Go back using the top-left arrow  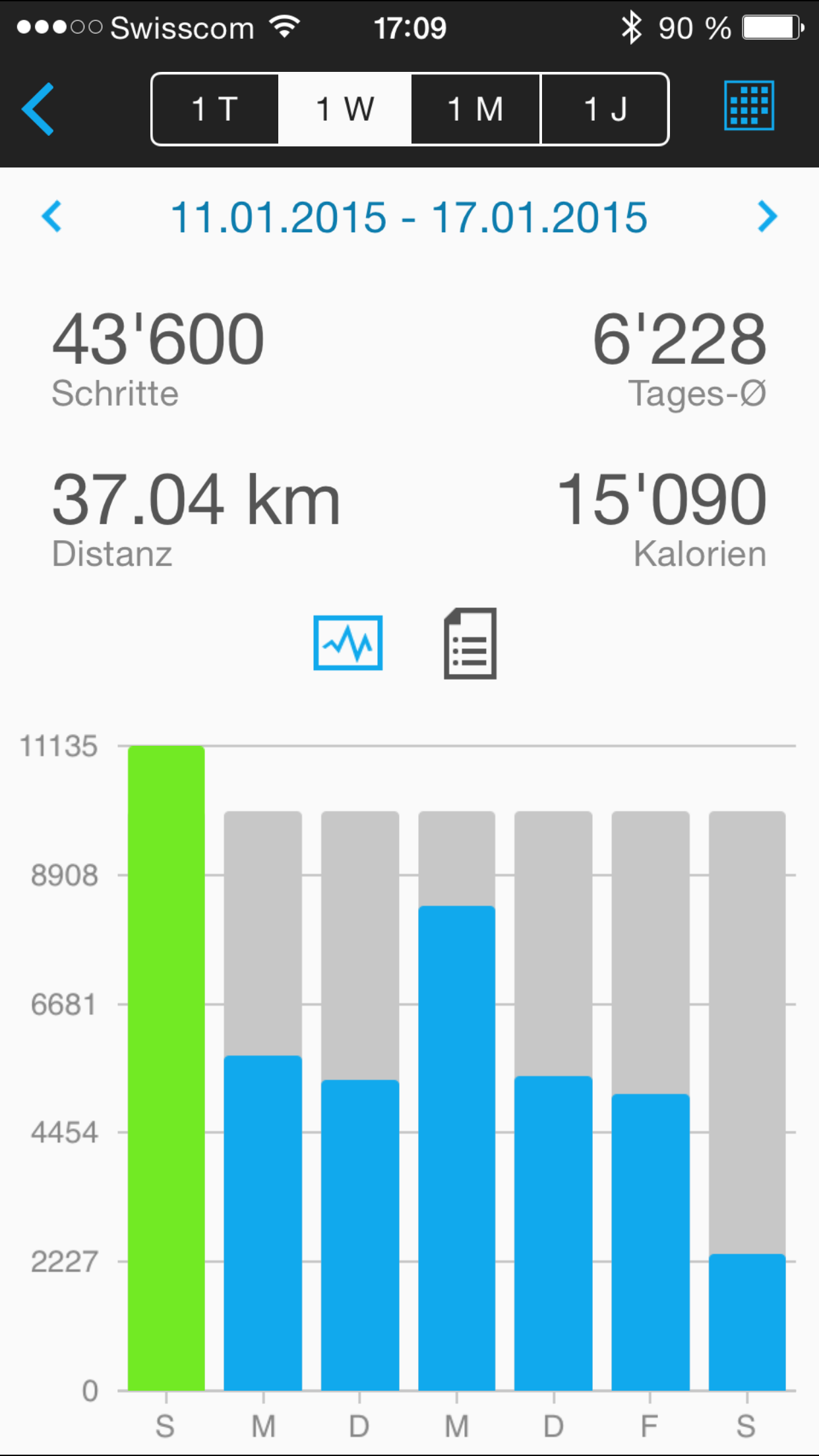click(38, 109)
